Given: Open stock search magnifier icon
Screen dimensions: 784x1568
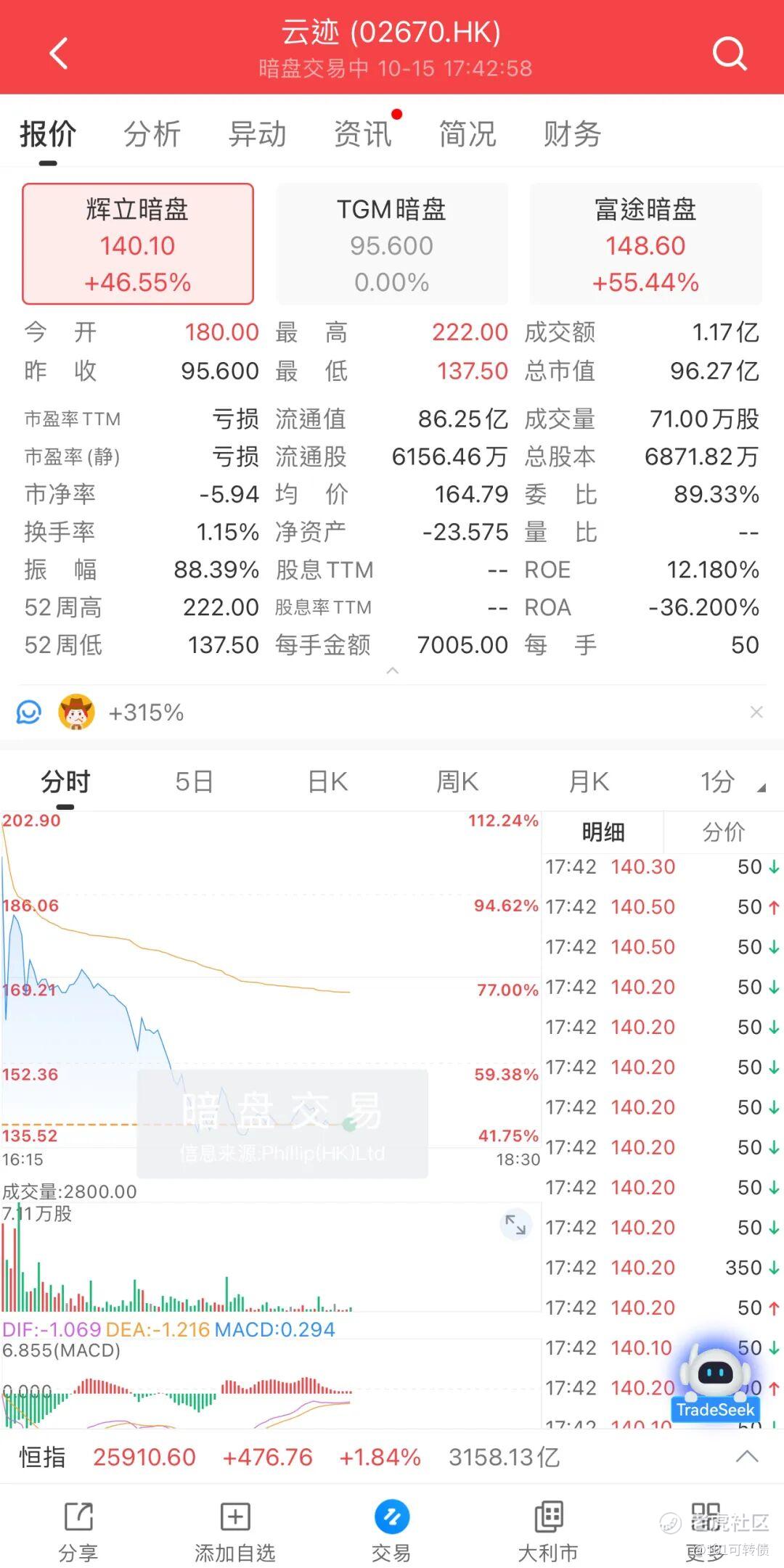Looking at the screenshot, I should pyautogui.click(x=729, y=53).
